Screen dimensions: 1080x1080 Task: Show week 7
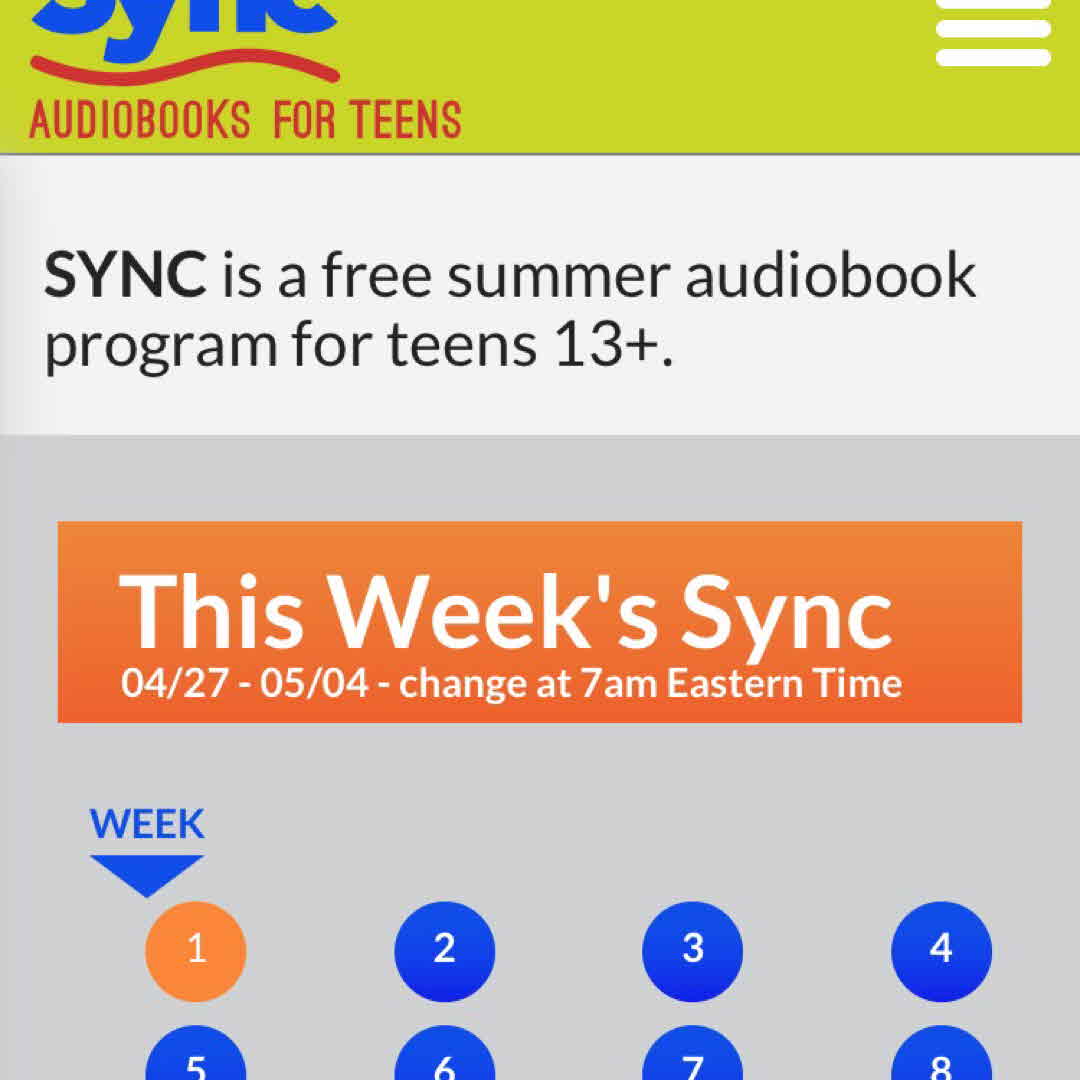click(x=693, y=1058)
